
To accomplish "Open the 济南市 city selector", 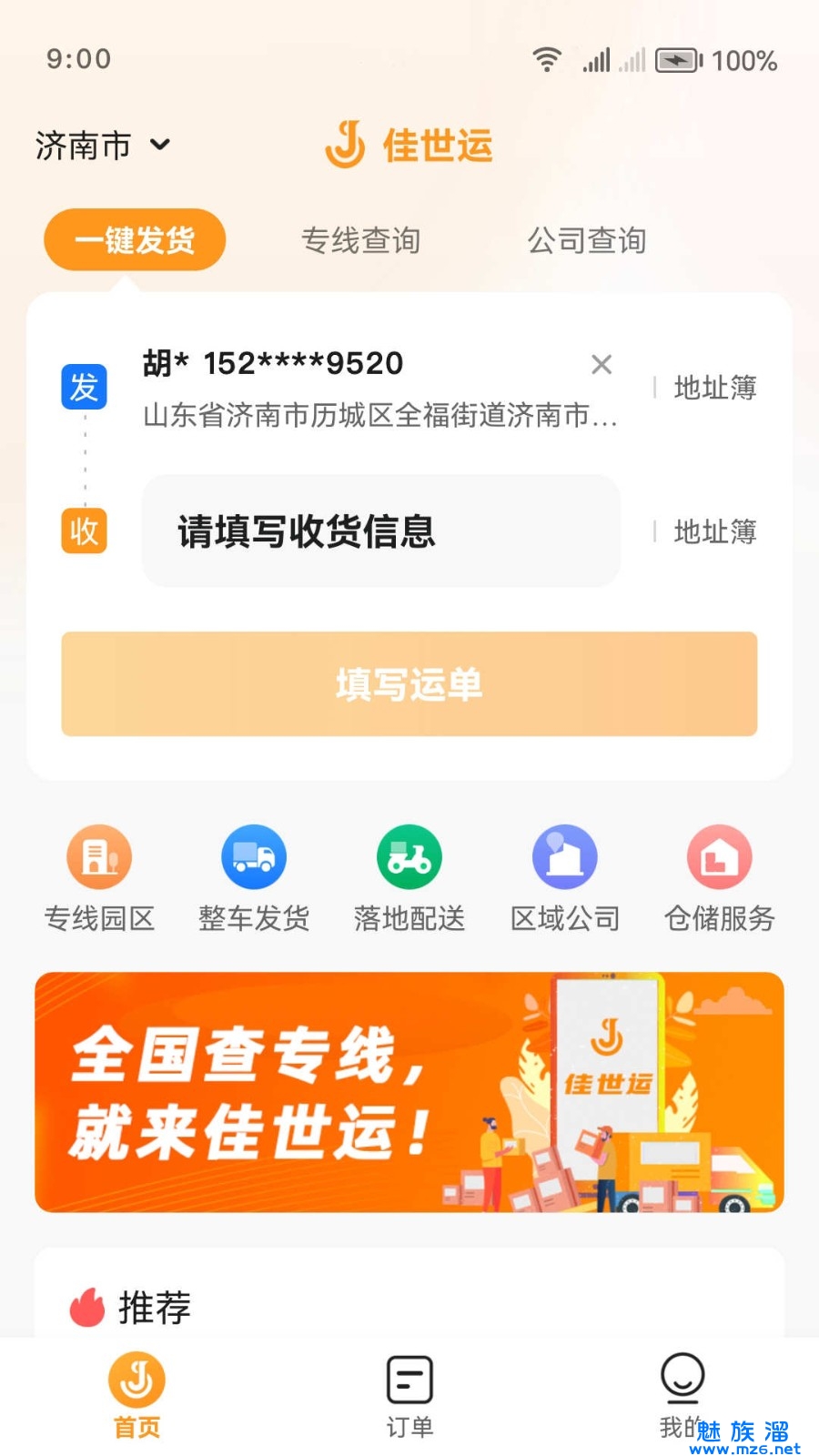I will coord(102,146).
